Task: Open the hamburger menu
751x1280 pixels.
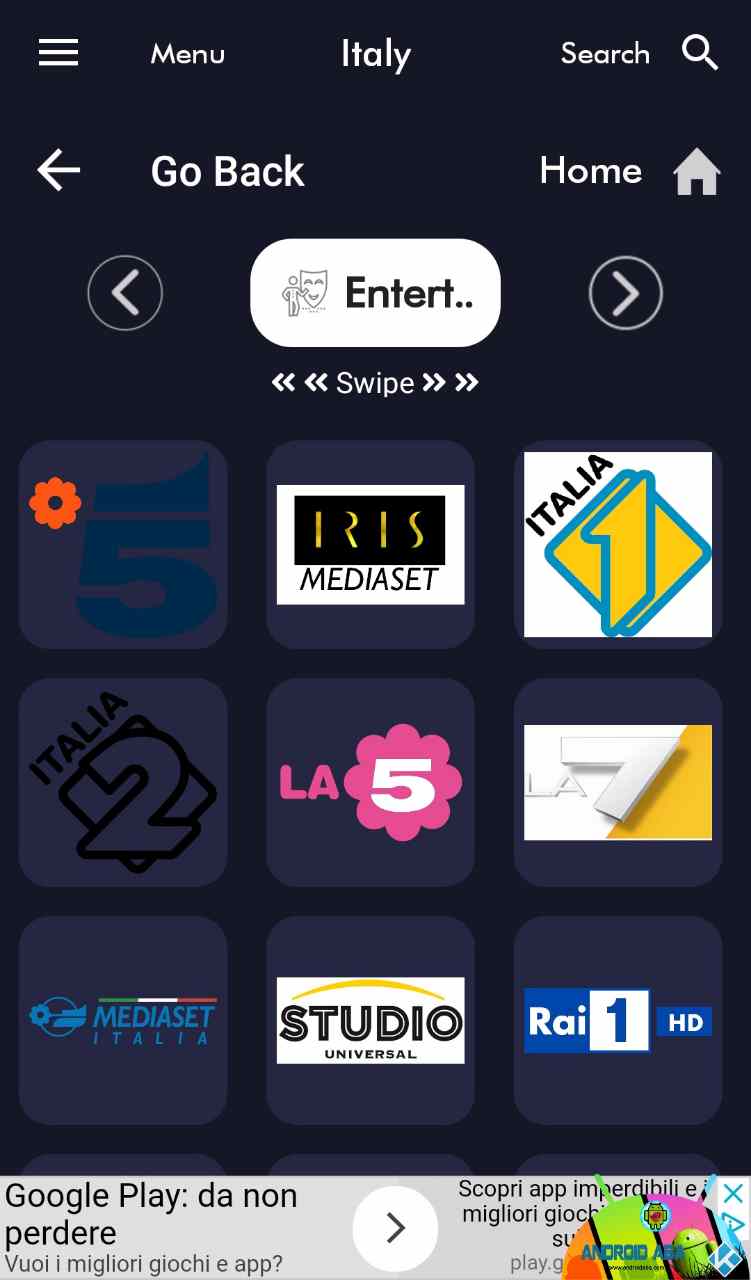Action: click(x=58, y=53)
